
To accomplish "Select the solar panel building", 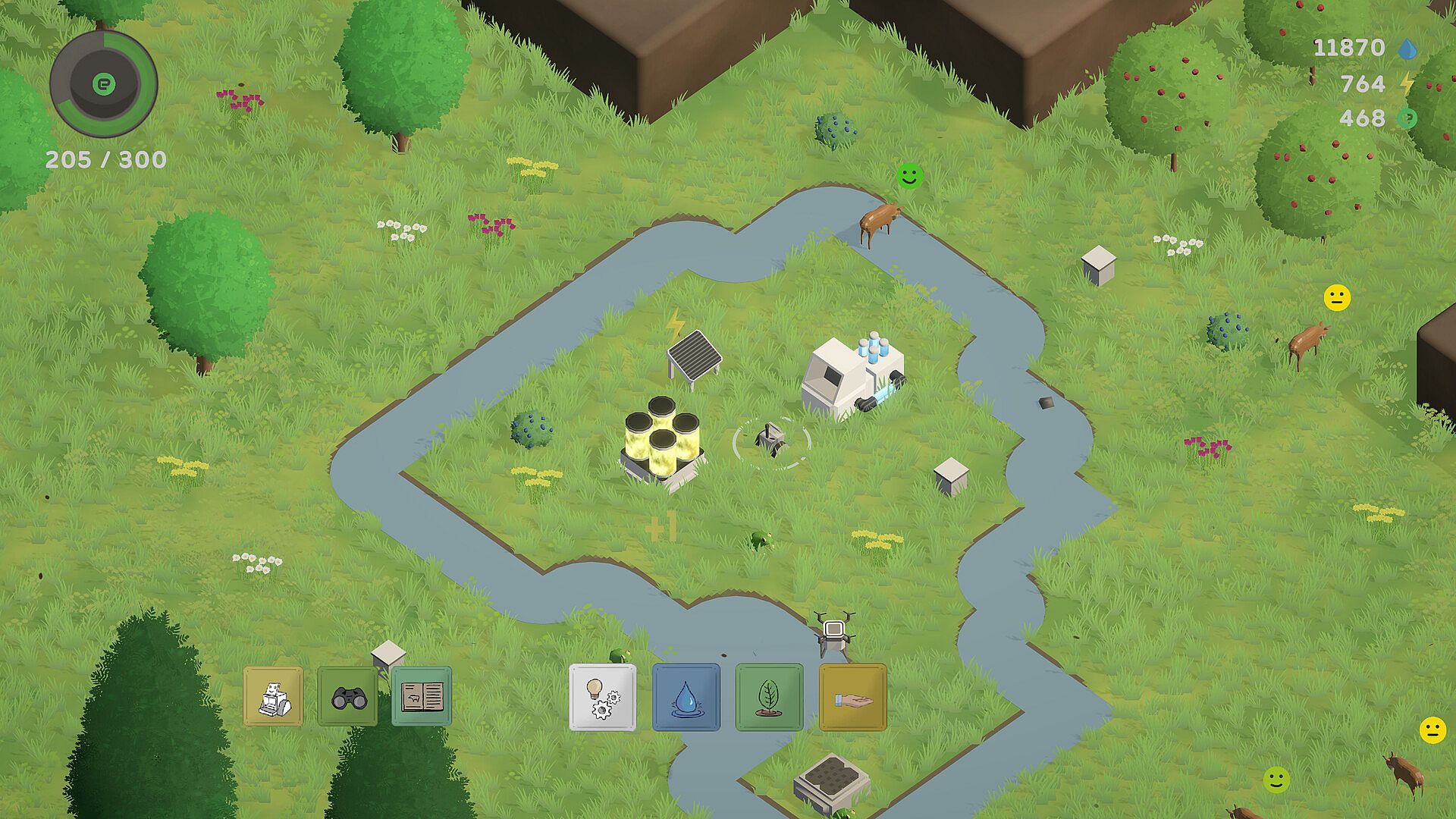I will tap(693, 355).
